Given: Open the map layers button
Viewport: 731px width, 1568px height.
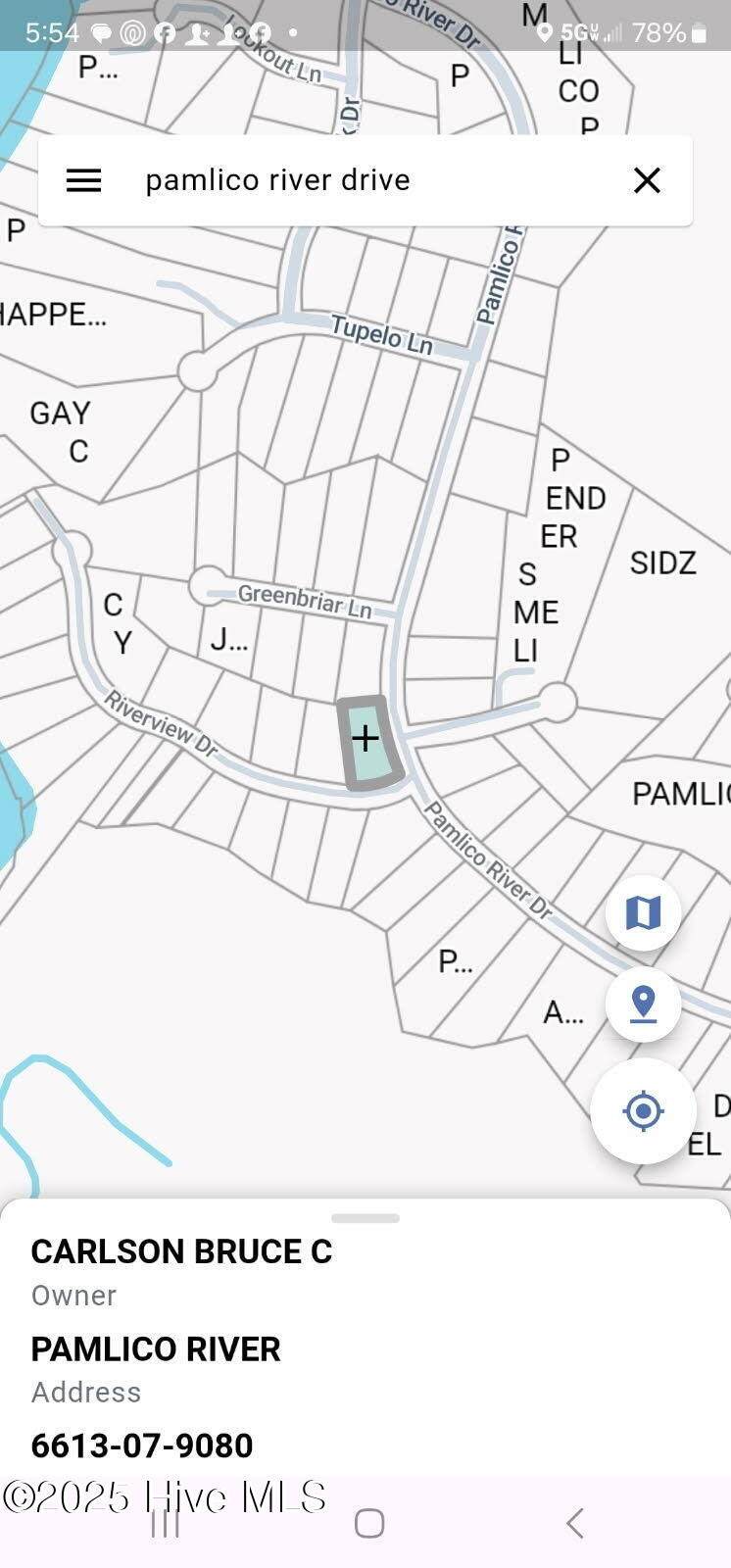Looking at the screenshot, I should [x=643, y=912].
